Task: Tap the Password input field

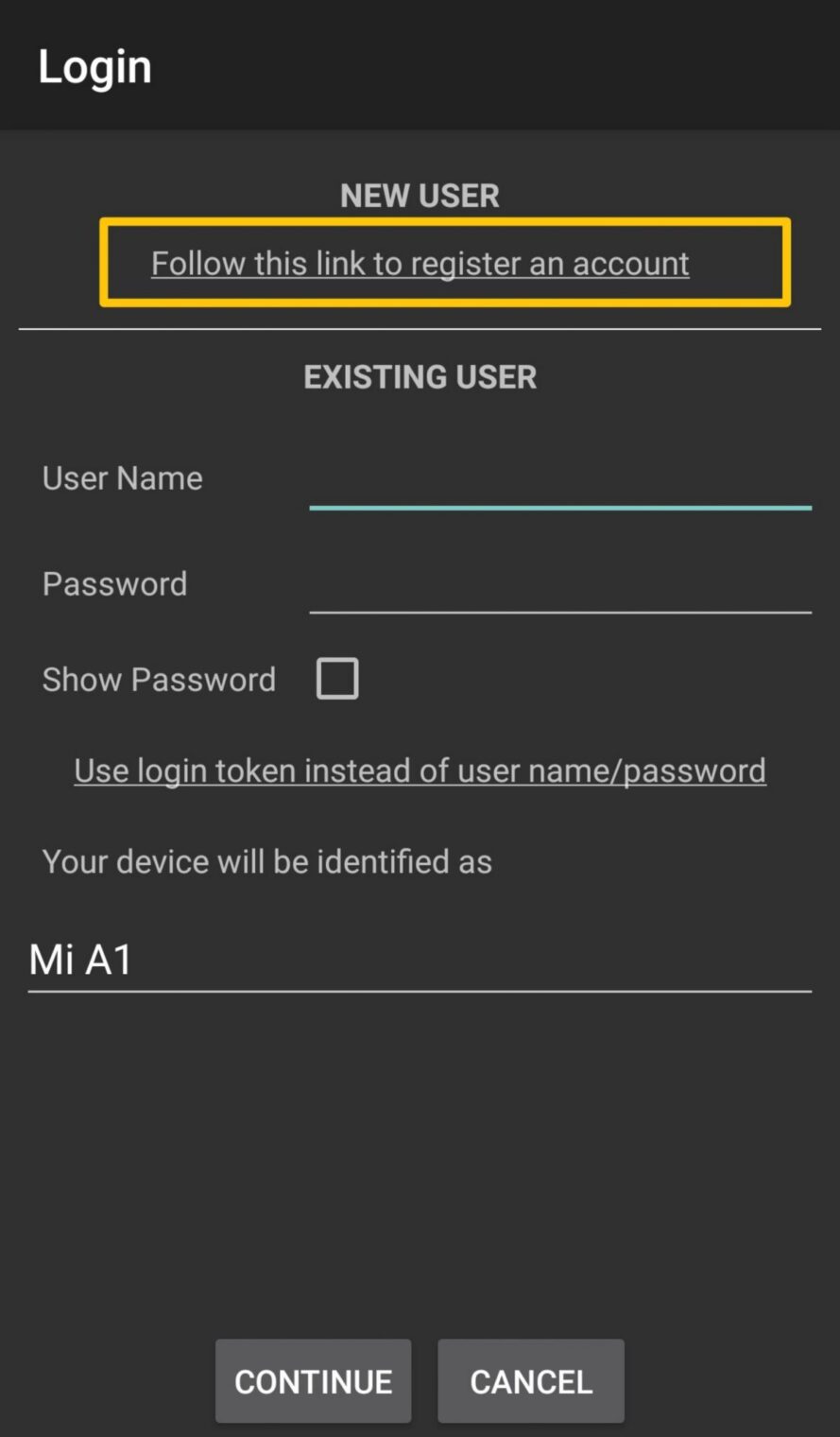Action: pyautogui.click(x=559, y=586)
